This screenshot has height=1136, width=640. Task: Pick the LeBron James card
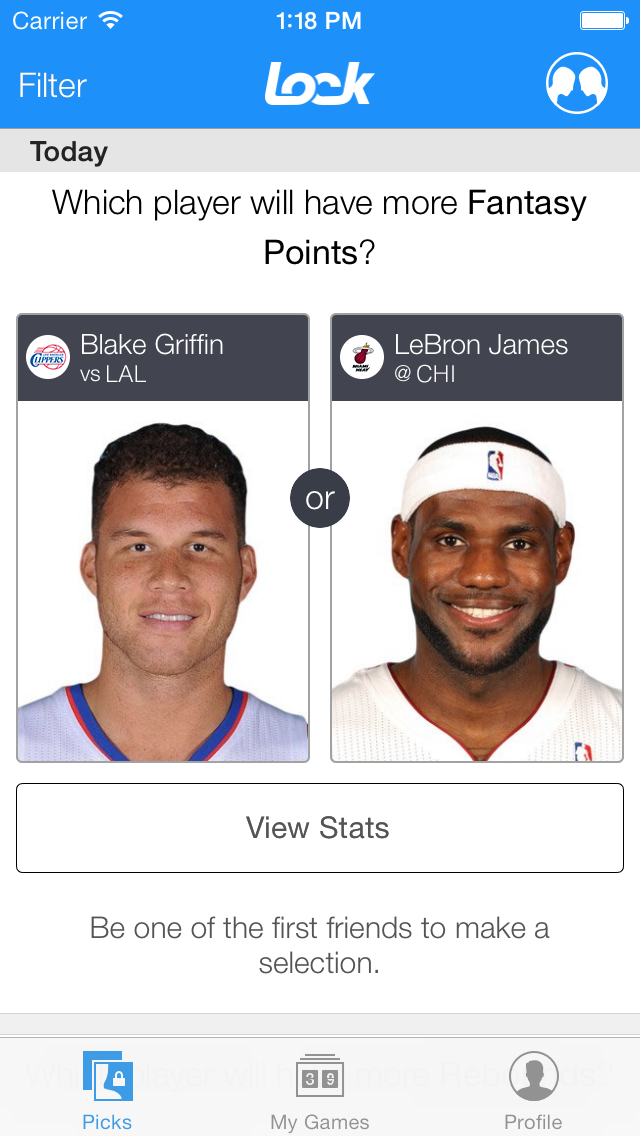tap(477, 538)
